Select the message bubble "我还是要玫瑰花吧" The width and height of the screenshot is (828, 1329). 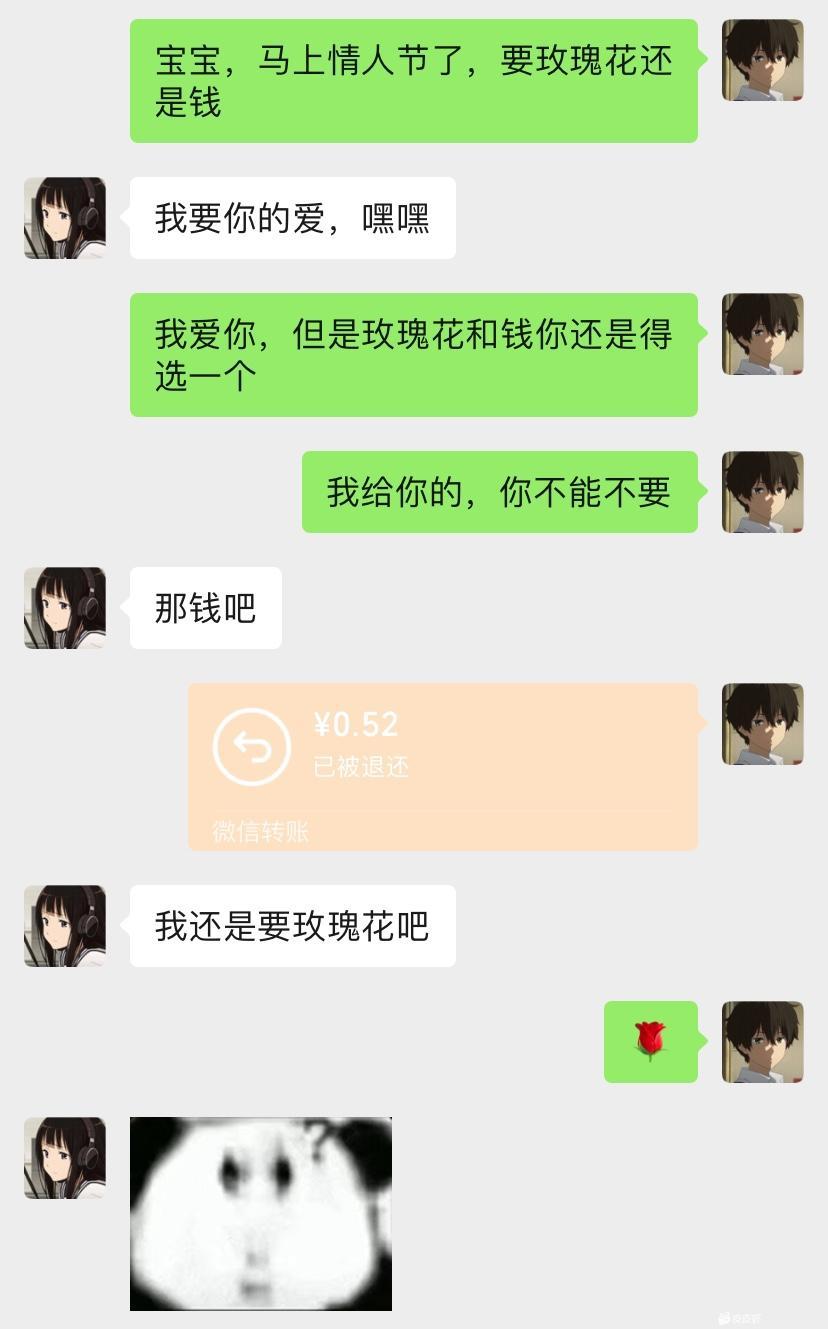pos(291,927)
